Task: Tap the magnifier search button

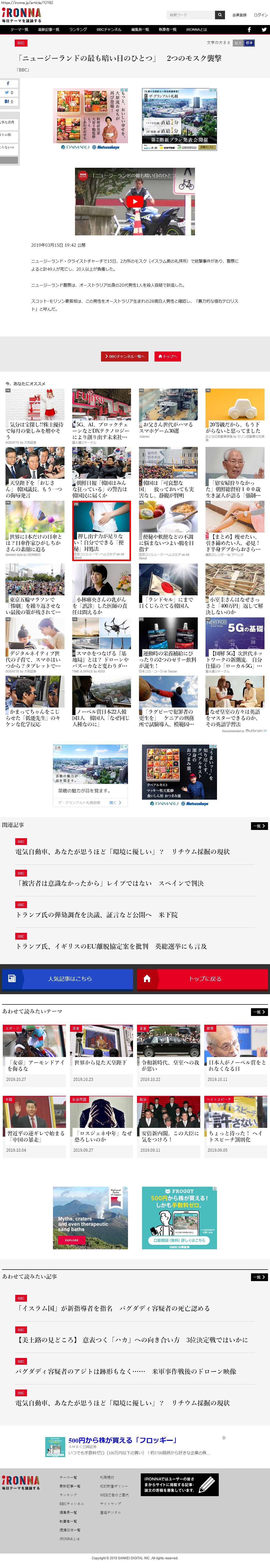Action: (x=219, y=15)
